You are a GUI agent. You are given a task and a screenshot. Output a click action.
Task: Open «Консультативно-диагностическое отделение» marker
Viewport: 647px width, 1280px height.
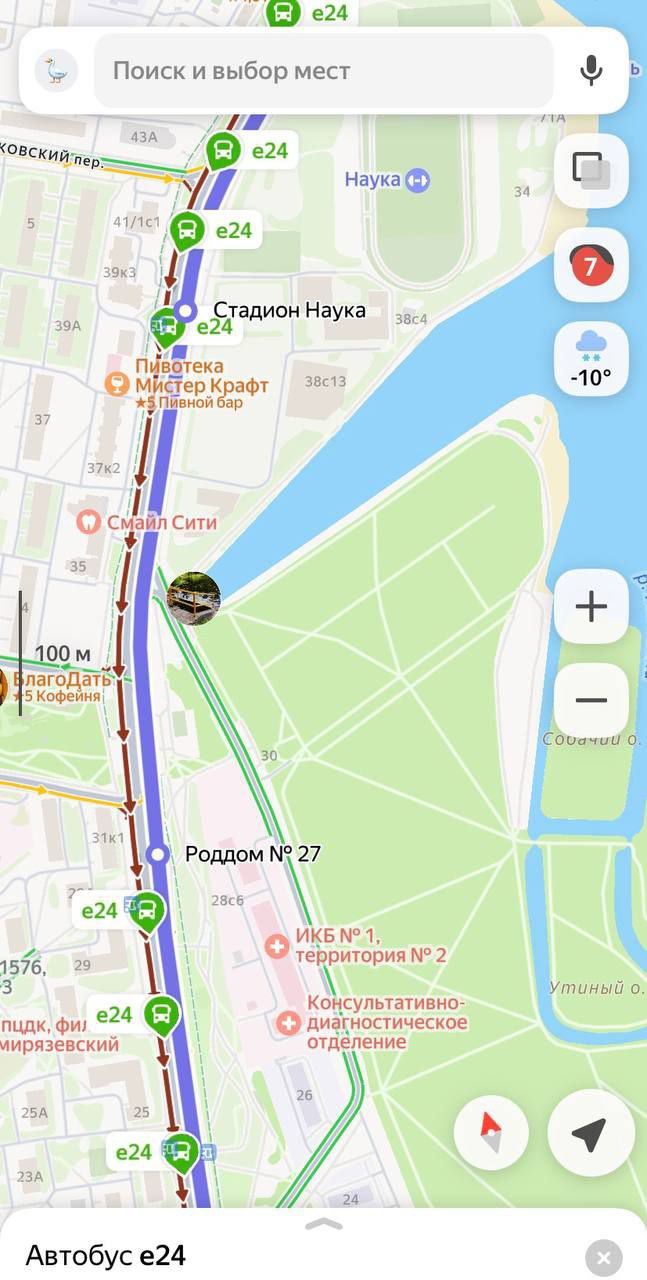pyautogui.click(x=288, y=1022)
